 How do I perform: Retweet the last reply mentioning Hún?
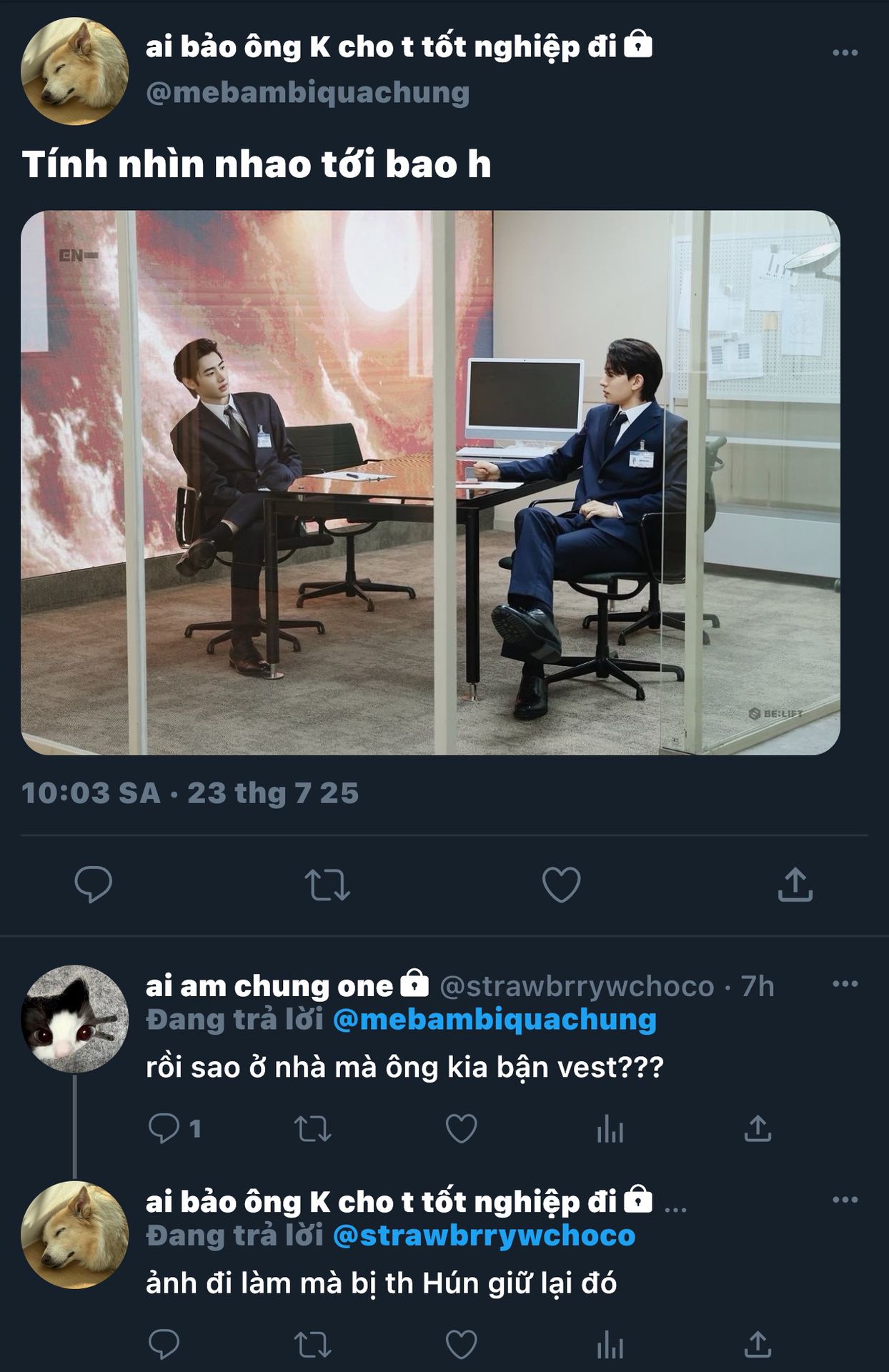pos(313,1345)
